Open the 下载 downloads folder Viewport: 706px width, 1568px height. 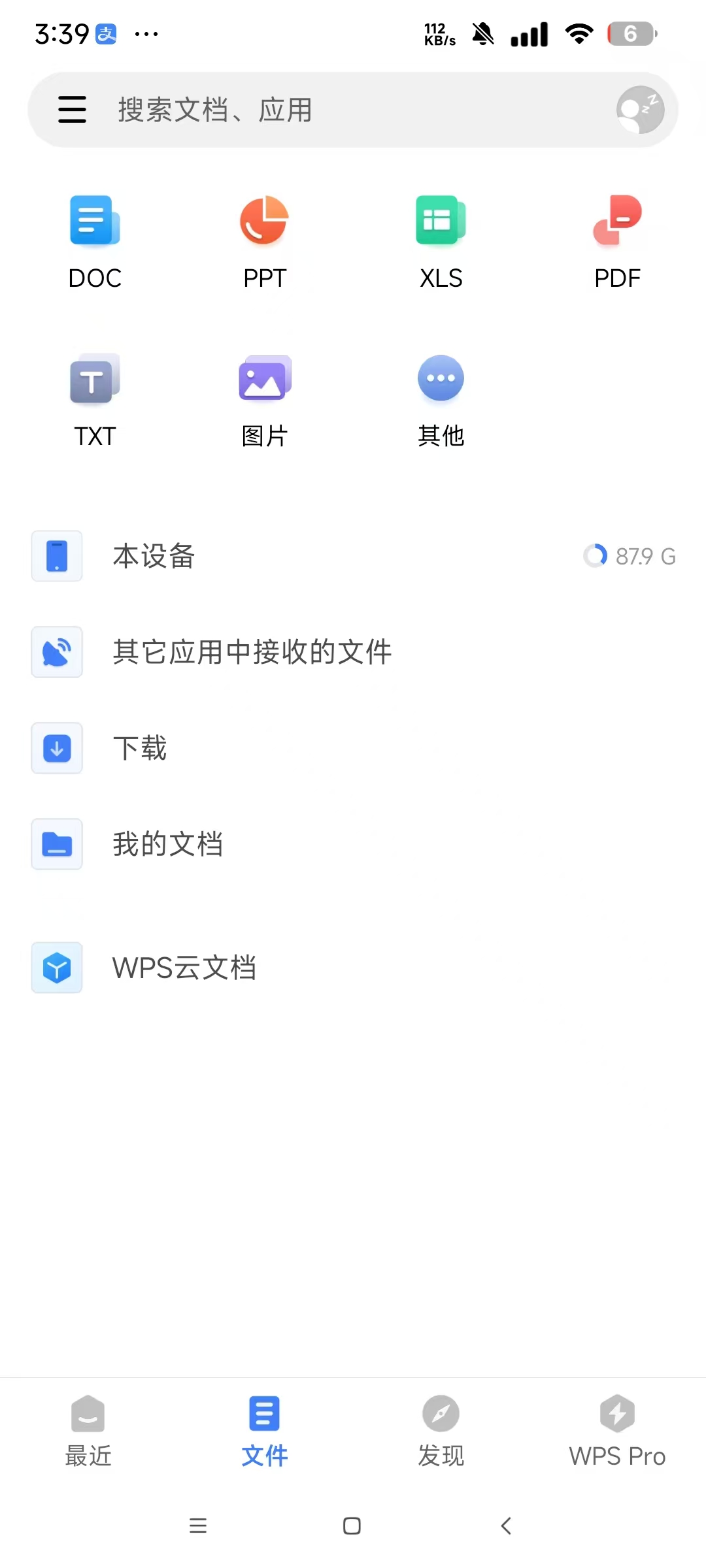(139, 748)
